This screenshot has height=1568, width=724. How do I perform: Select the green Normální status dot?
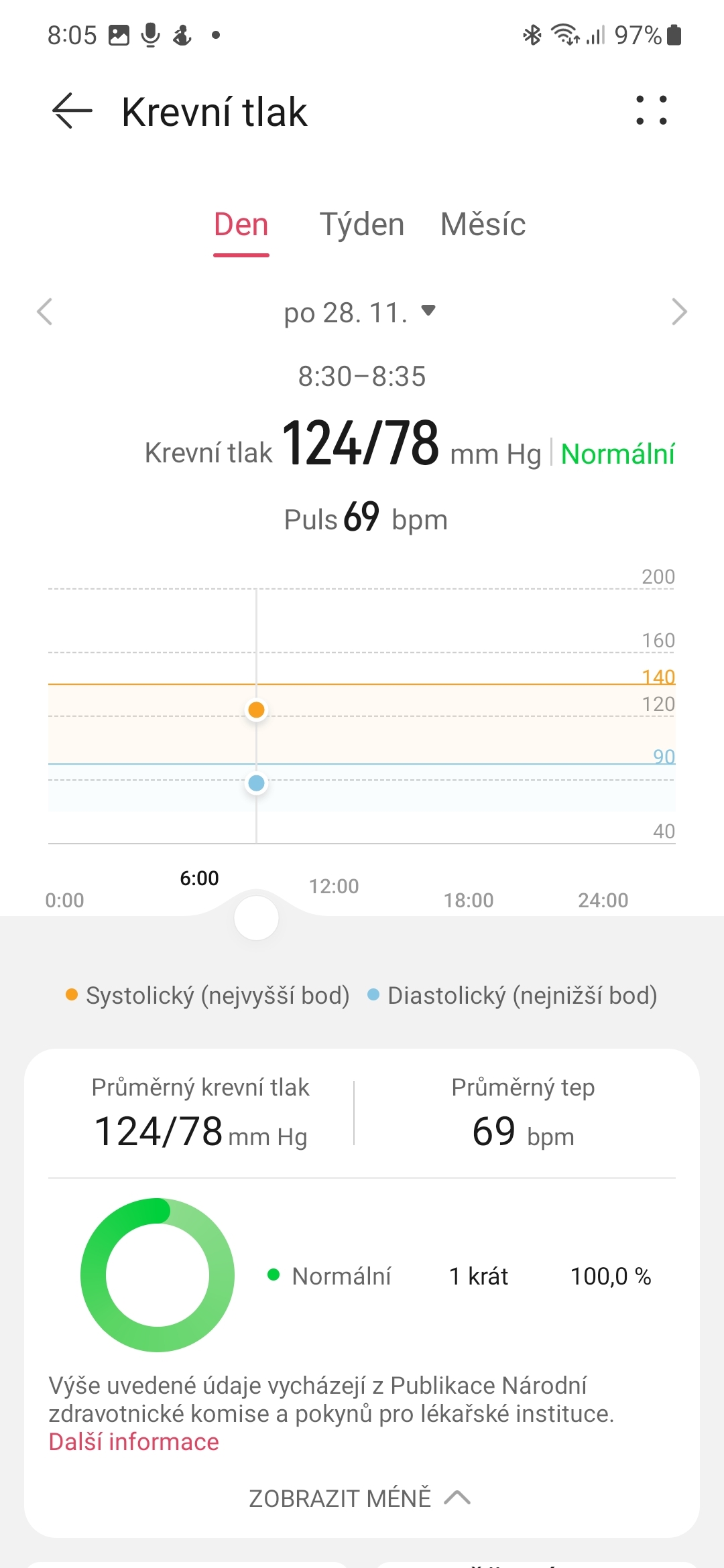pyautogui.click(x=275, y=1277)
